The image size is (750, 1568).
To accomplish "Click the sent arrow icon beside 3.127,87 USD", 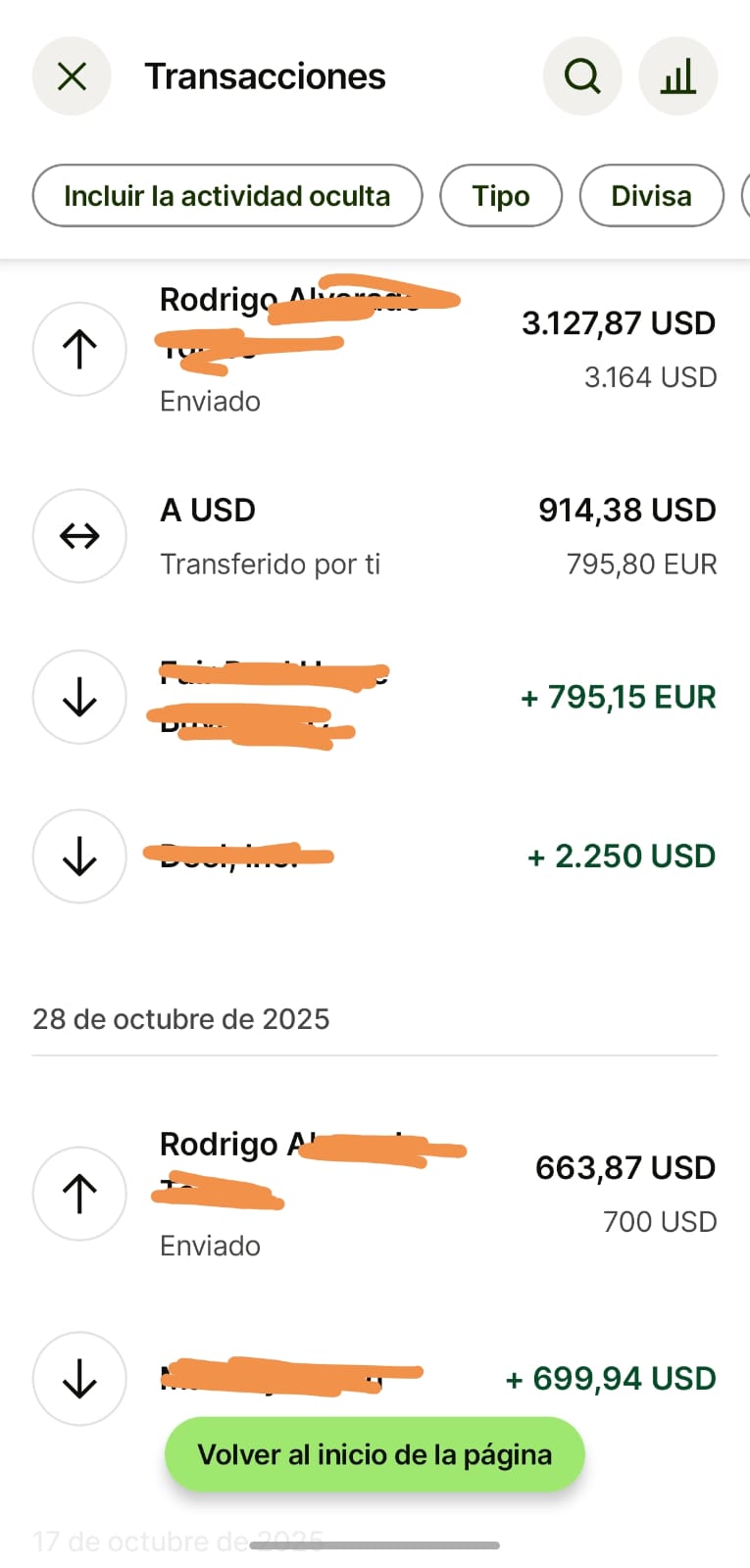I will [78, 348].
